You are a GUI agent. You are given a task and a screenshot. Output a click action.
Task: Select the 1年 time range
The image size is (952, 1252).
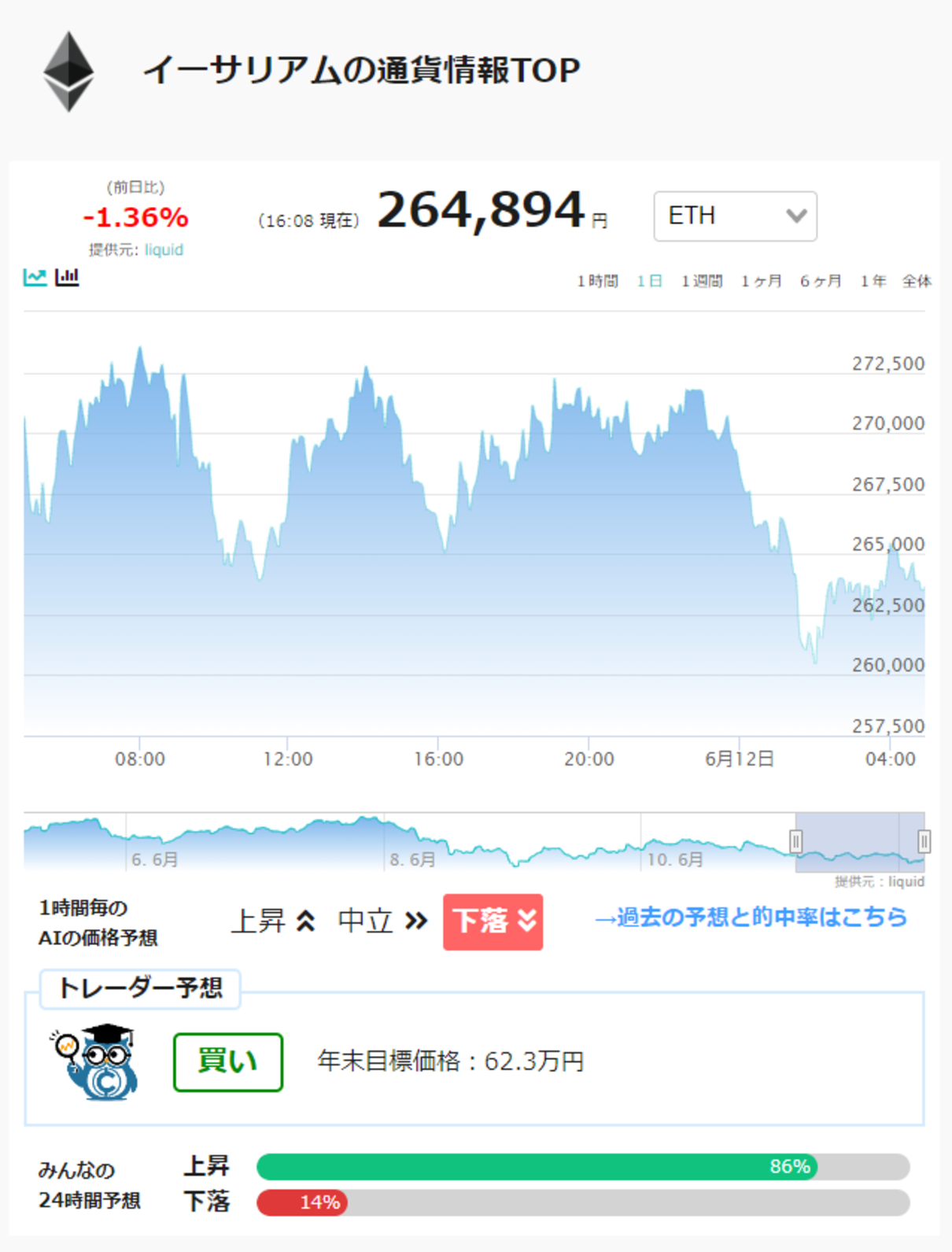873,281
